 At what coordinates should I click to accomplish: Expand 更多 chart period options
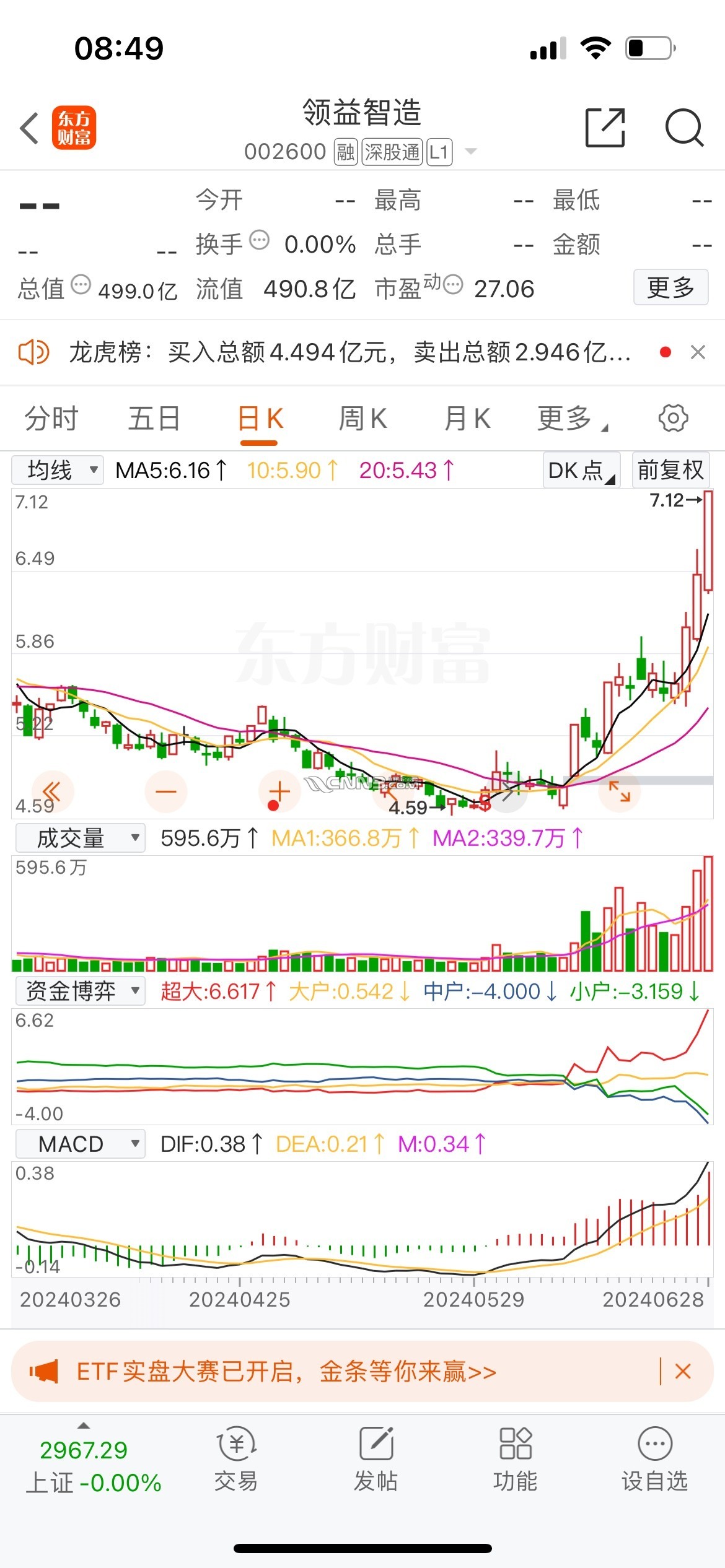570,419
